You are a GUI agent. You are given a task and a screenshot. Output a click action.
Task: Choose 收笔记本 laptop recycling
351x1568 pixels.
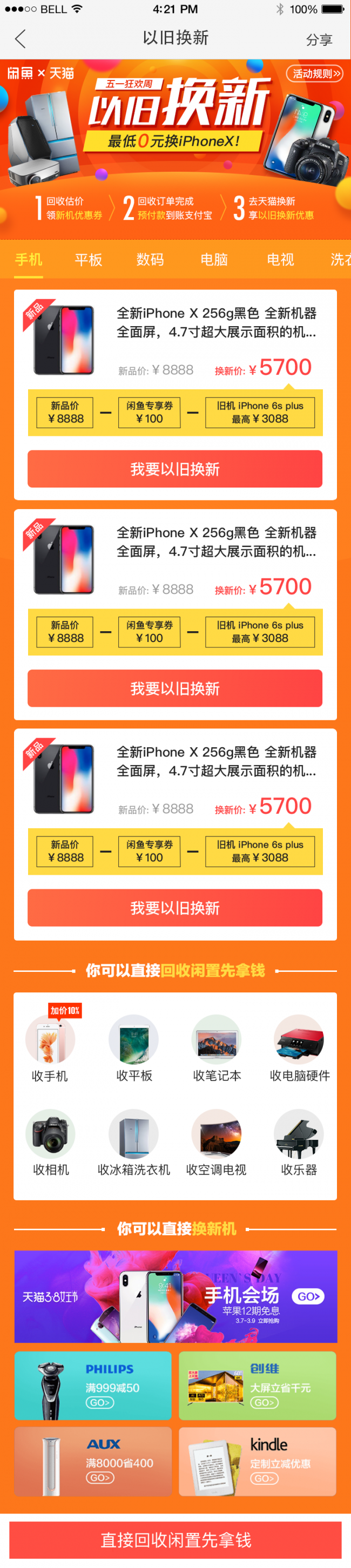217,1047
